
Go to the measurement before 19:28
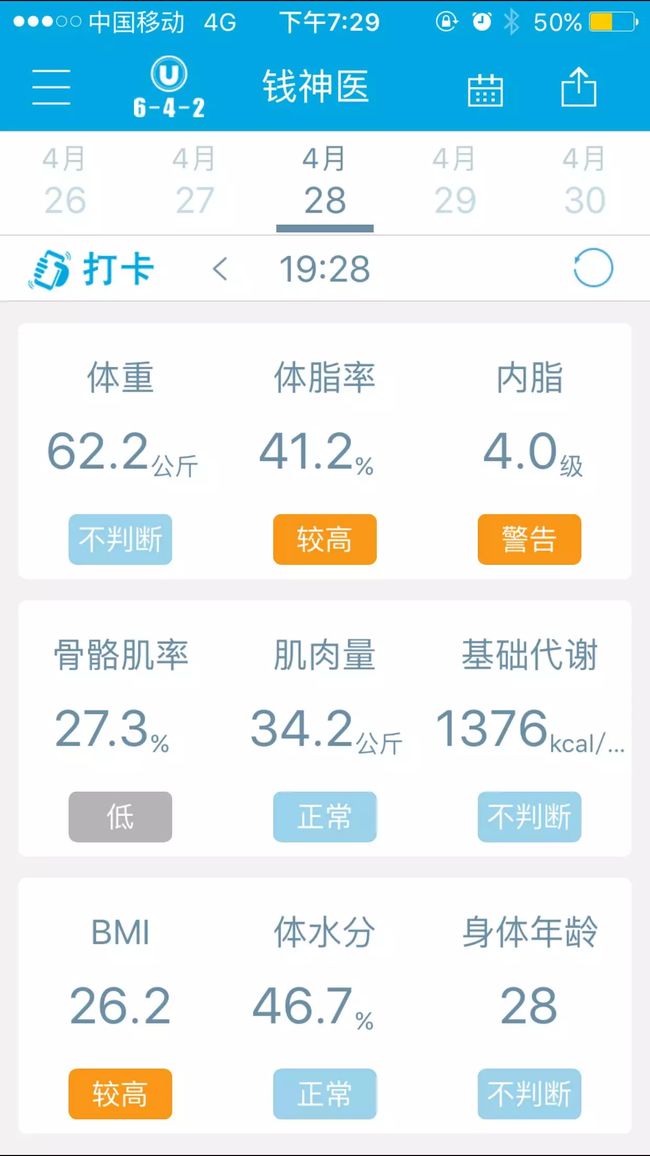coord(220,270)
